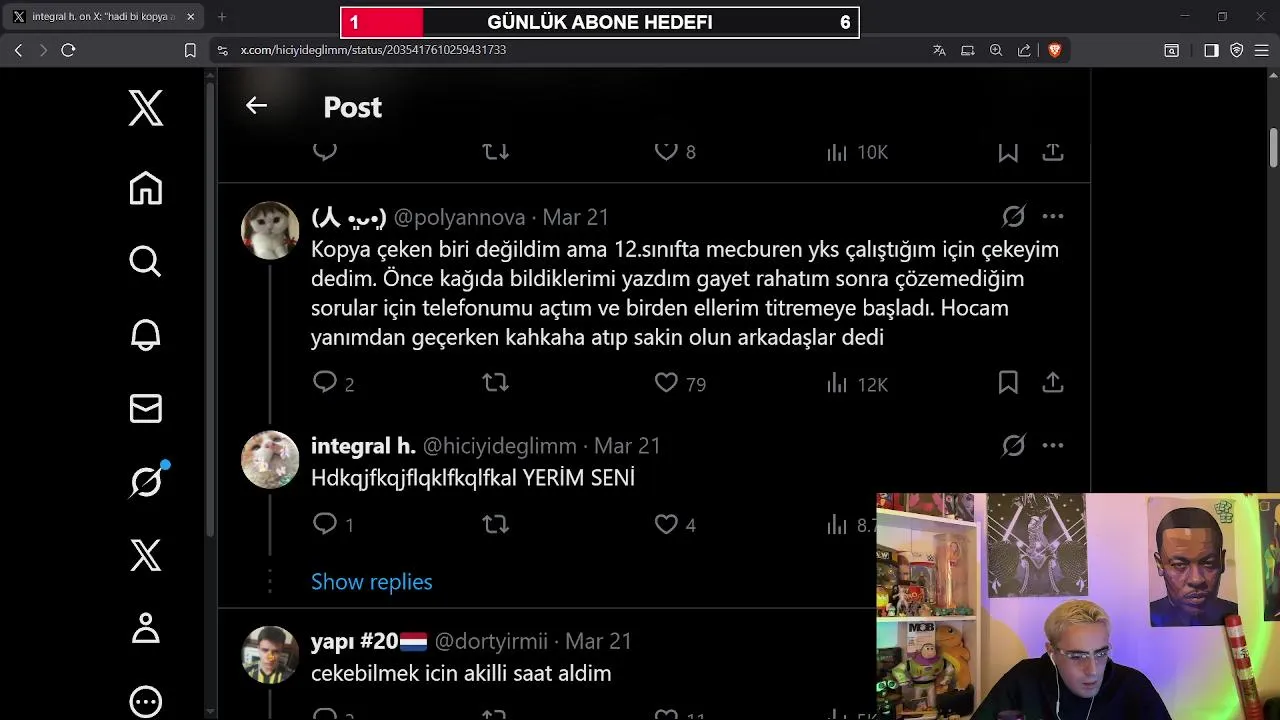The width and height of the screenshot is (1280, 720).
Task: Close the integral h. browser tab
Action: 191,17
